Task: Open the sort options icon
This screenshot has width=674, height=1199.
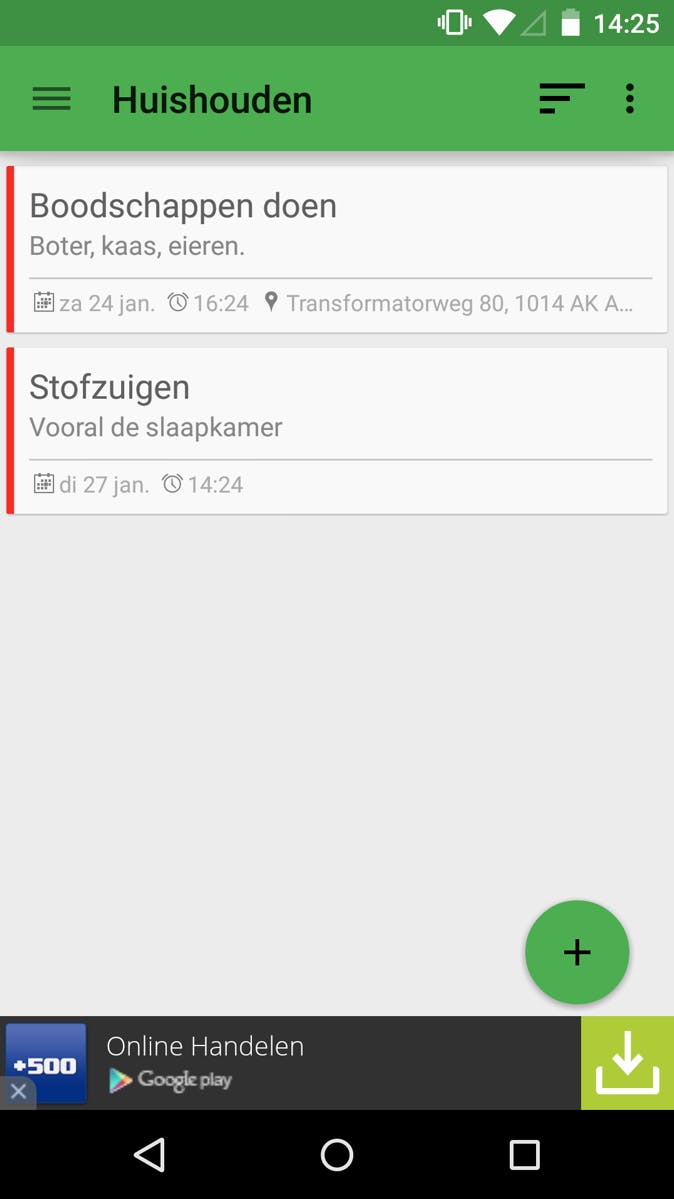Action: (561, 99)
